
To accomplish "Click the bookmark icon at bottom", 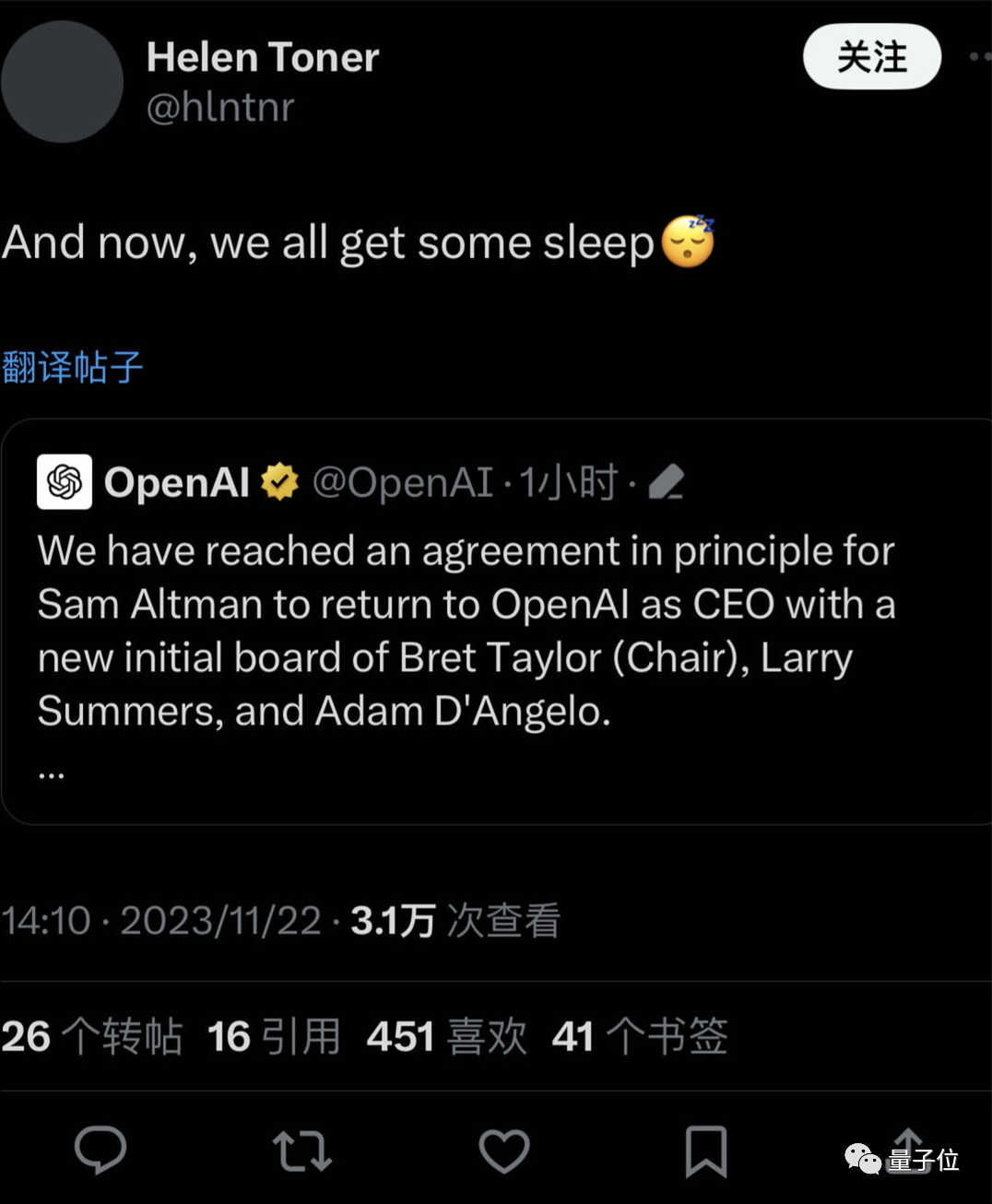I will pos(704,1151).
